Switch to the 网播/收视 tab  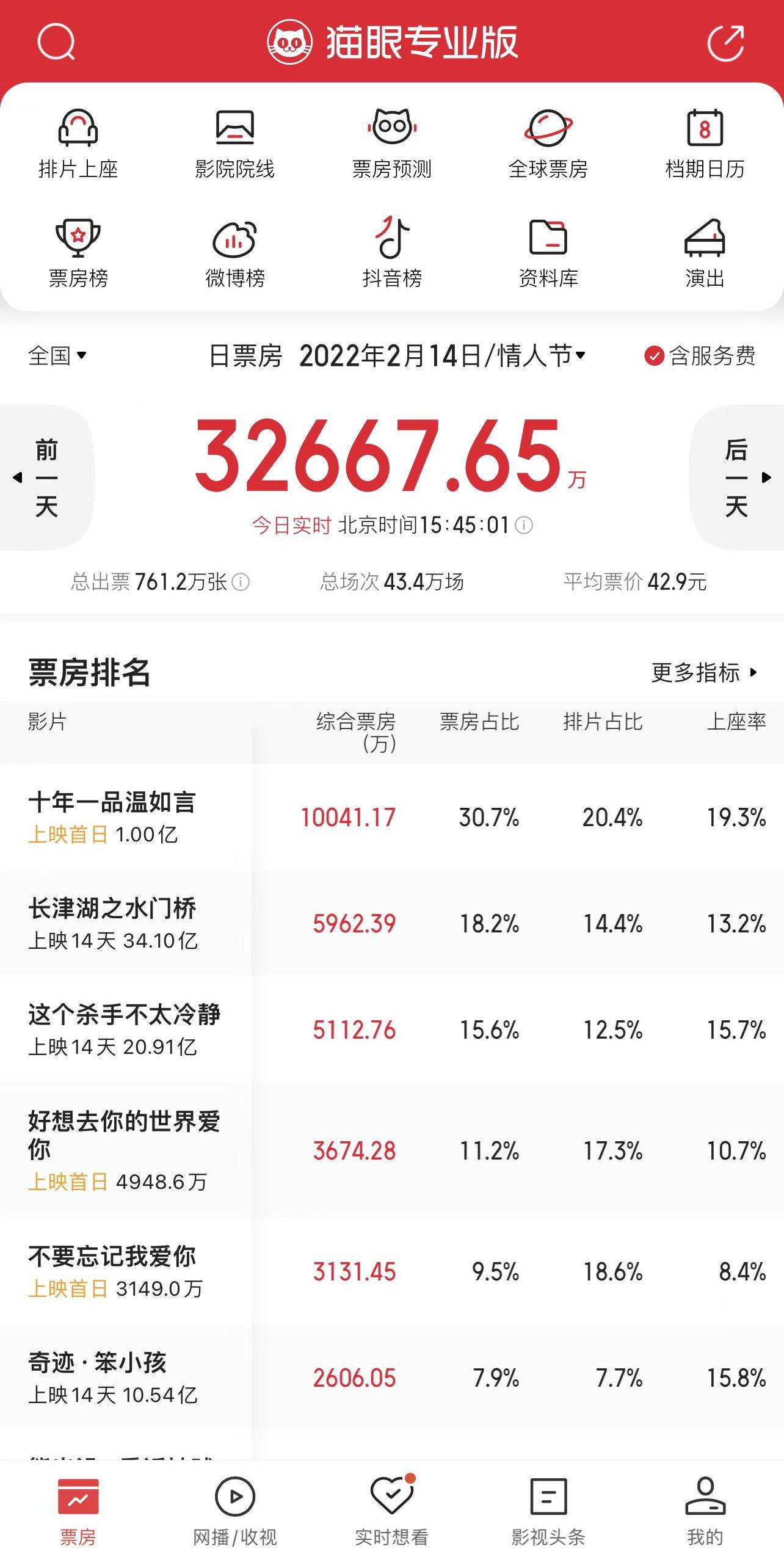point(235,1511)
